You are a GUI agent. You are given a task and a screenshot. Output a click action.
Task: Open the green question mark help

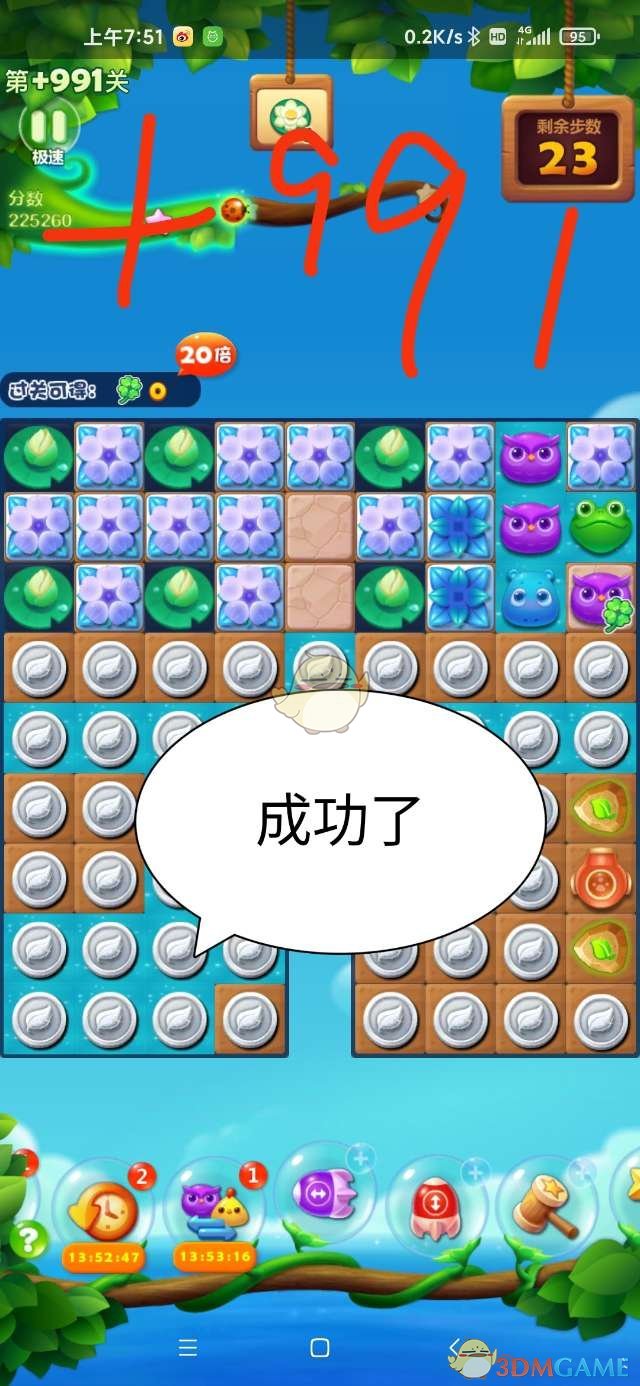click(29, 1240)
